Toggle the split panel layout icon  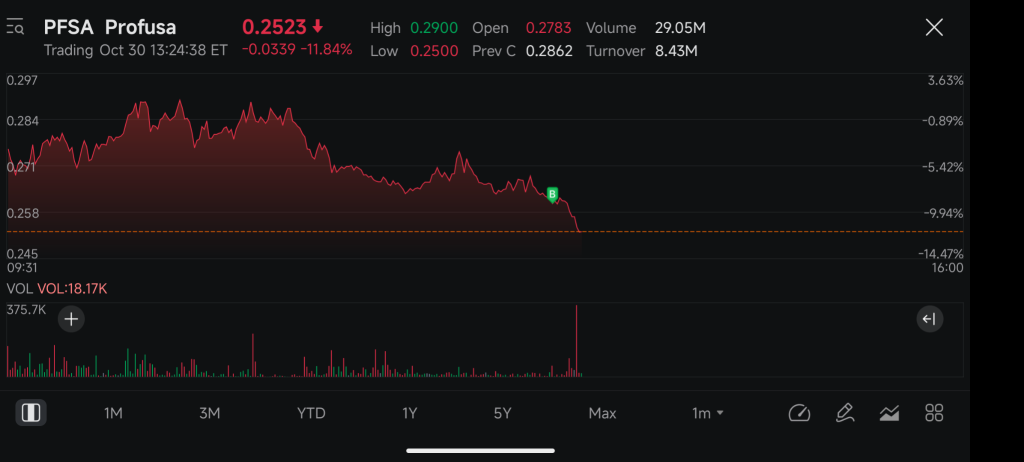point(31,413)
